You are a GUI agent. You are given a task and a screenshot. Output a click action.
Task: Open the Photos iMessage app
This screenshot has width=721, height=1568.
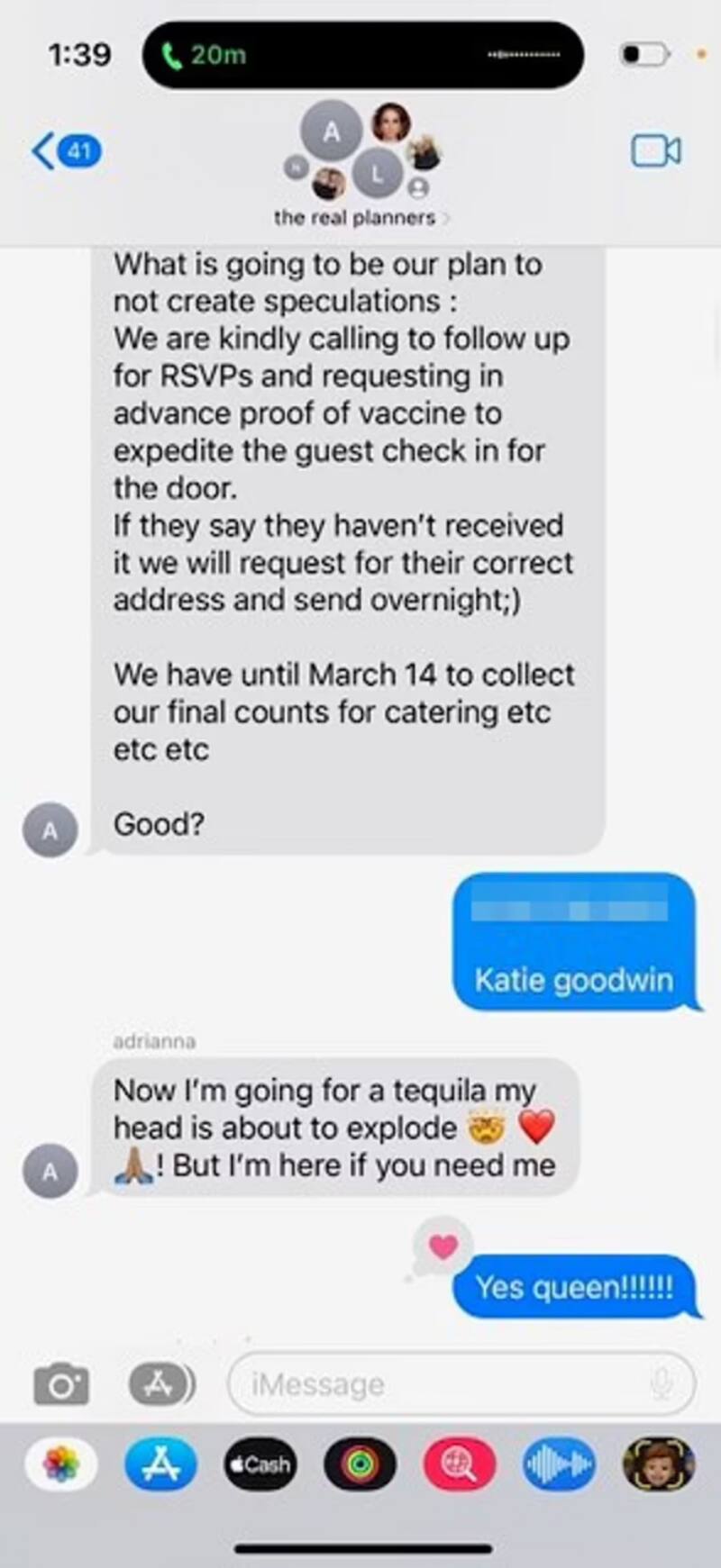click(61, 1464)
